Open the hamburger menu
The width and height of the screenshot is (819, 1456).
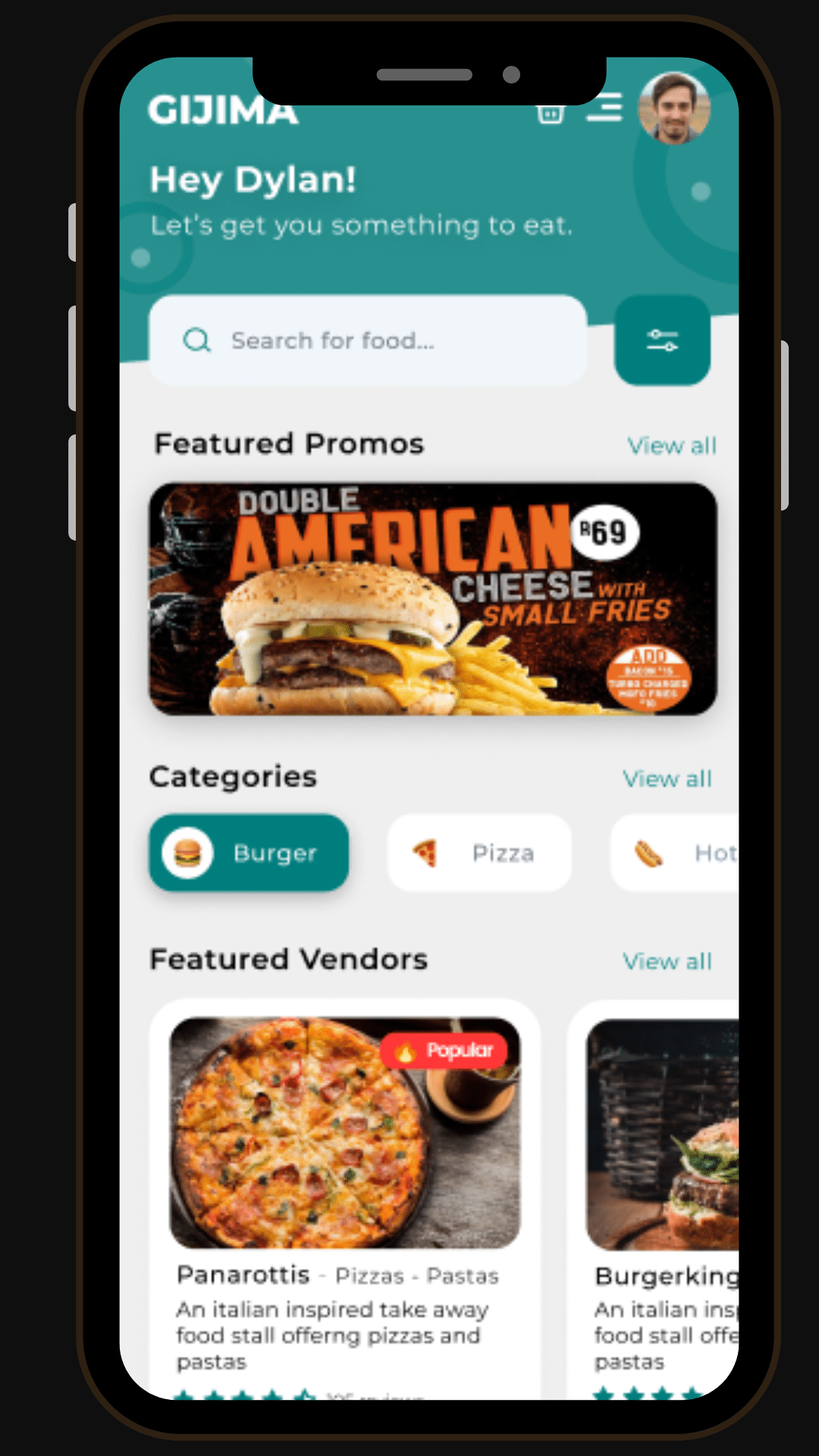(604, 107)
